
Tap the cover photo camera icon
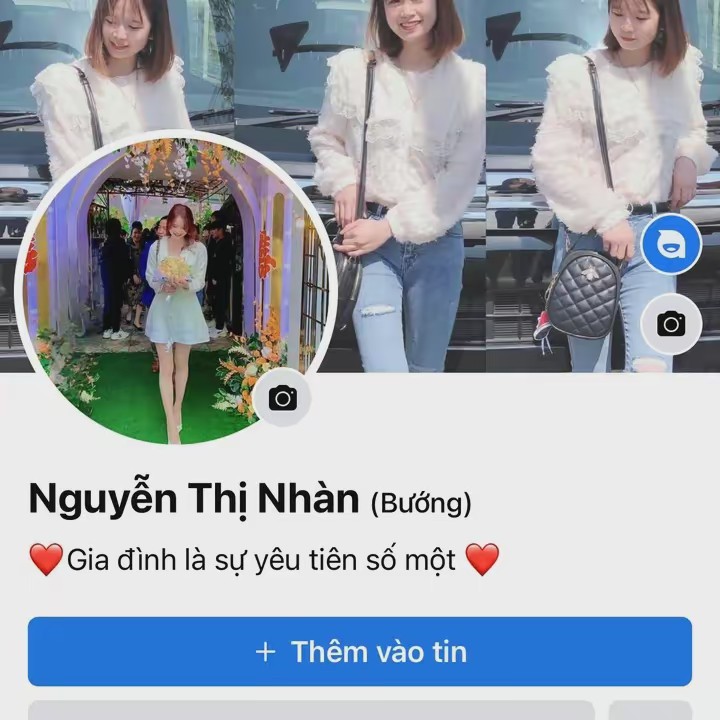coord(671,324)
